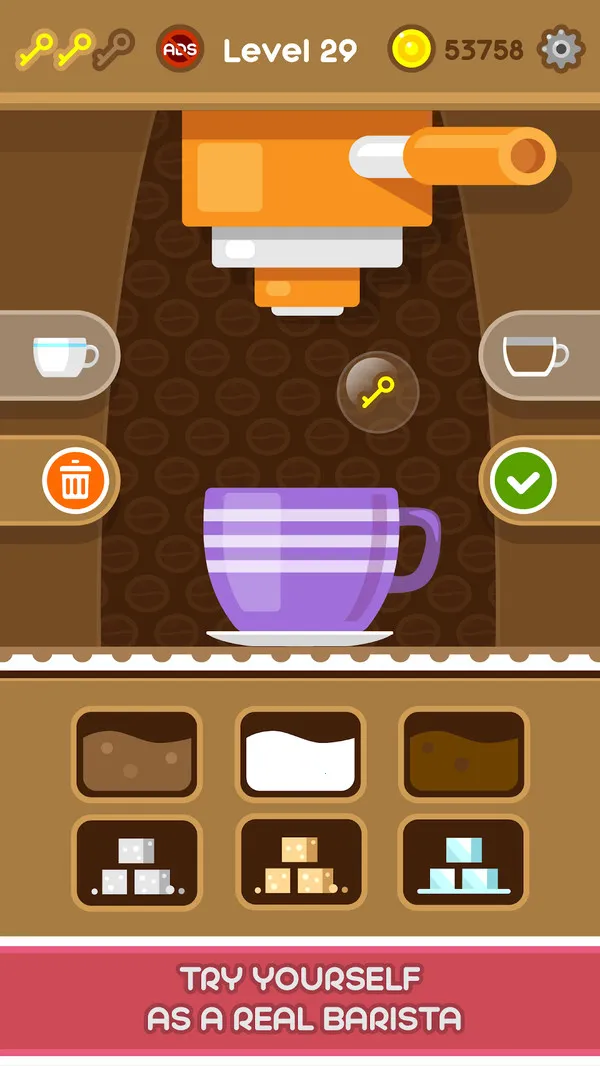Add the white milk ingredient
The height and width of the screenshot is (1066, 600).
(x=300, y=755)
